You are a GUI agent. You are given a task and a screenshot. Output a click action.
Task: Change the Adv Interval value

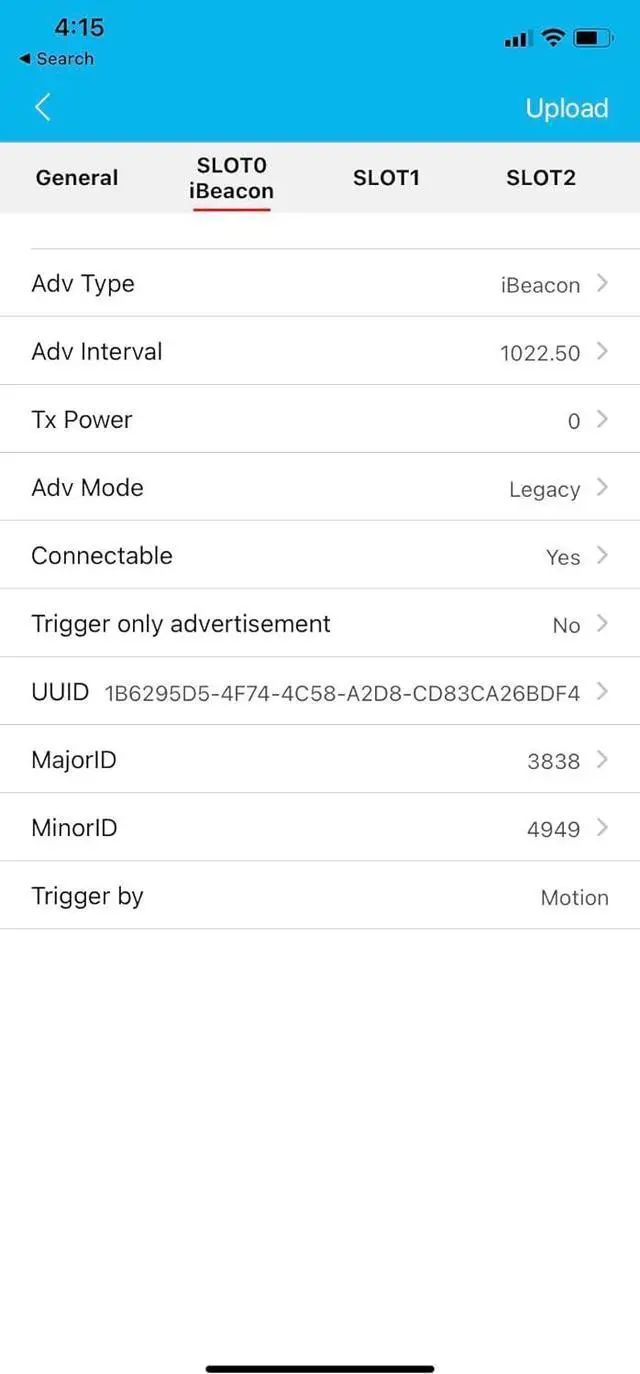pos(320,352)
